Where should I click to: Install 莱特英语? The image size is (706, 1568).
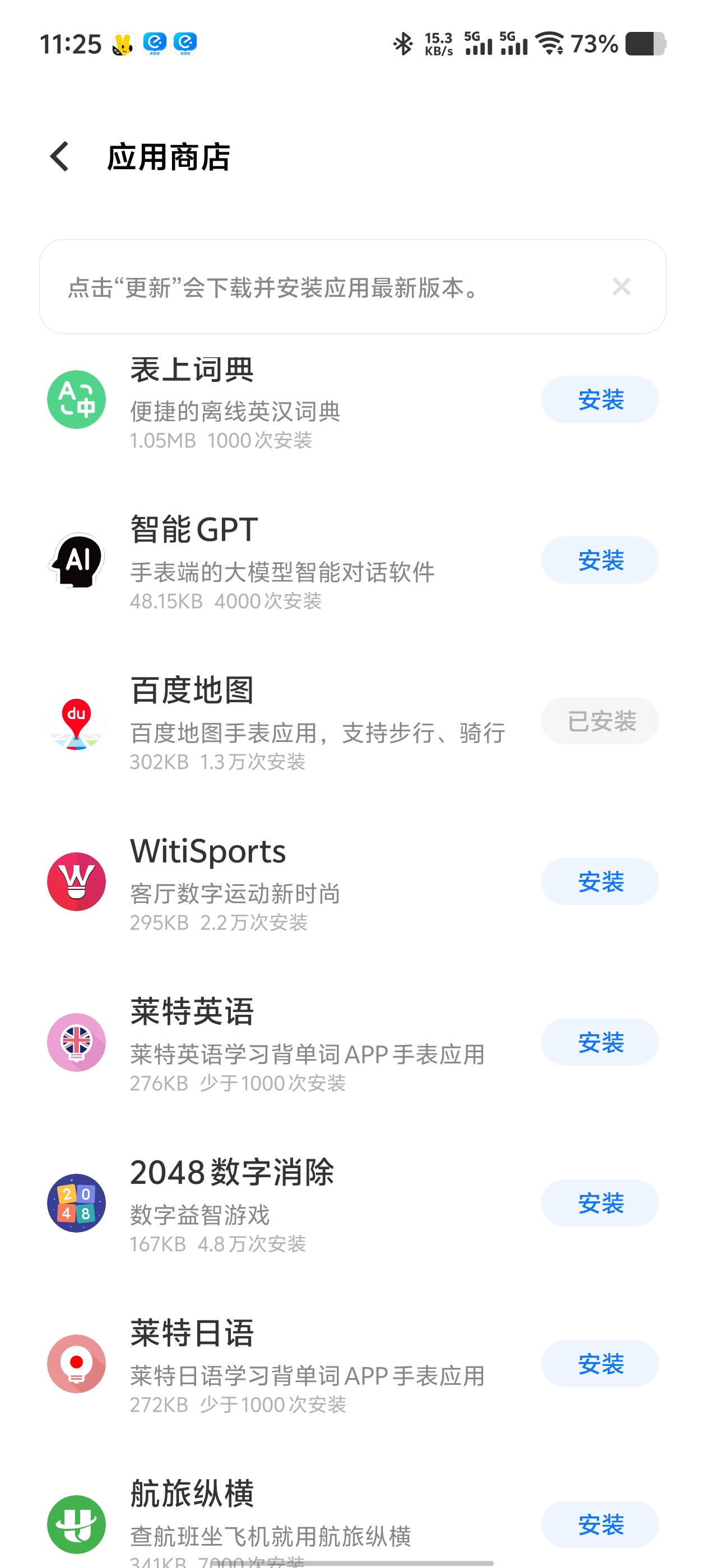(600, 1042)
